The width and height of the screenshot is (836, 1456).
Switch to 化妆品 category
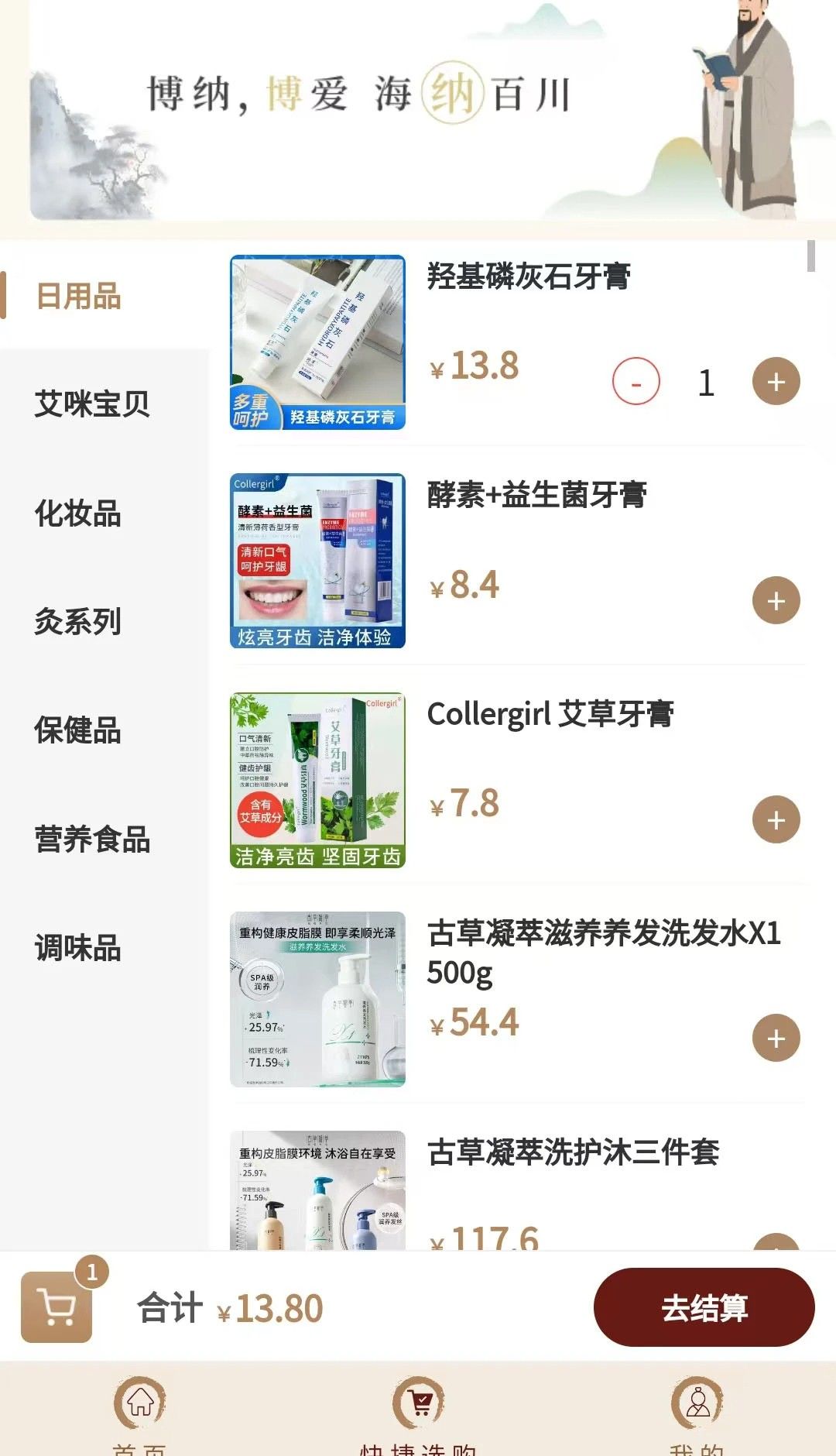(x=78, y=513)
